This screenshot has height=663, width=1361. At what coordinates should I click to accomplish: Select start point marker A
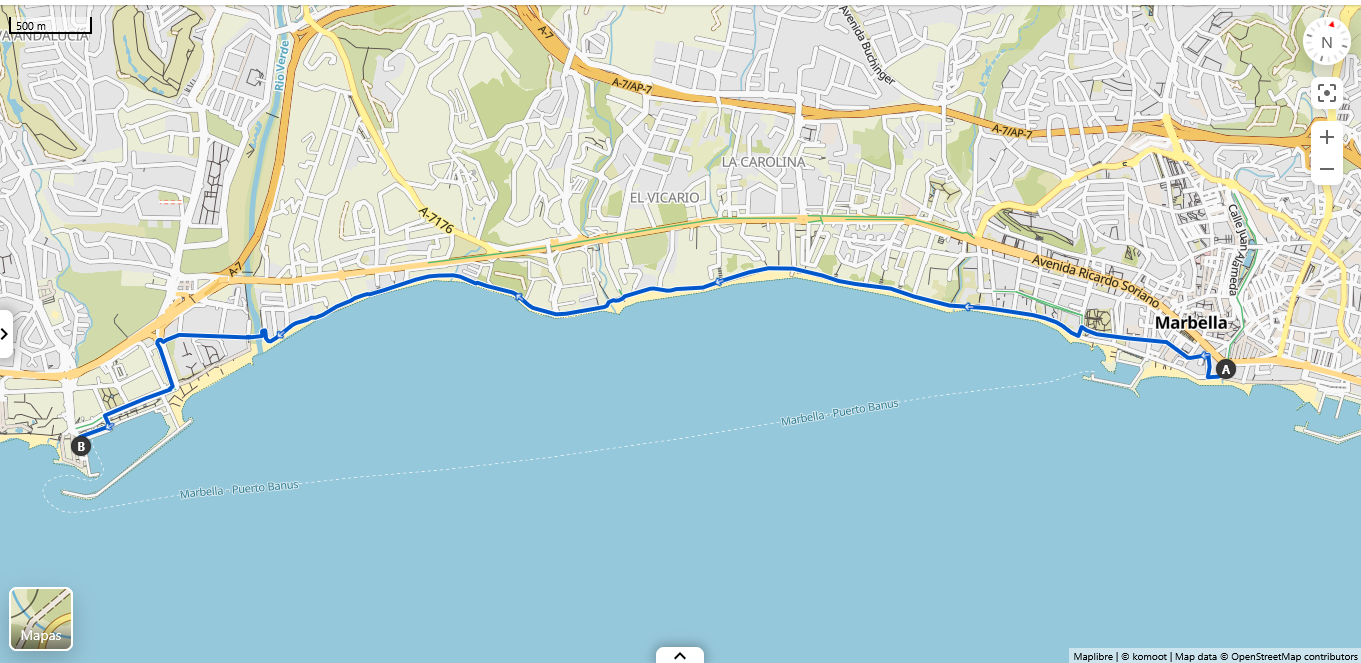(x=1226, y=369)
